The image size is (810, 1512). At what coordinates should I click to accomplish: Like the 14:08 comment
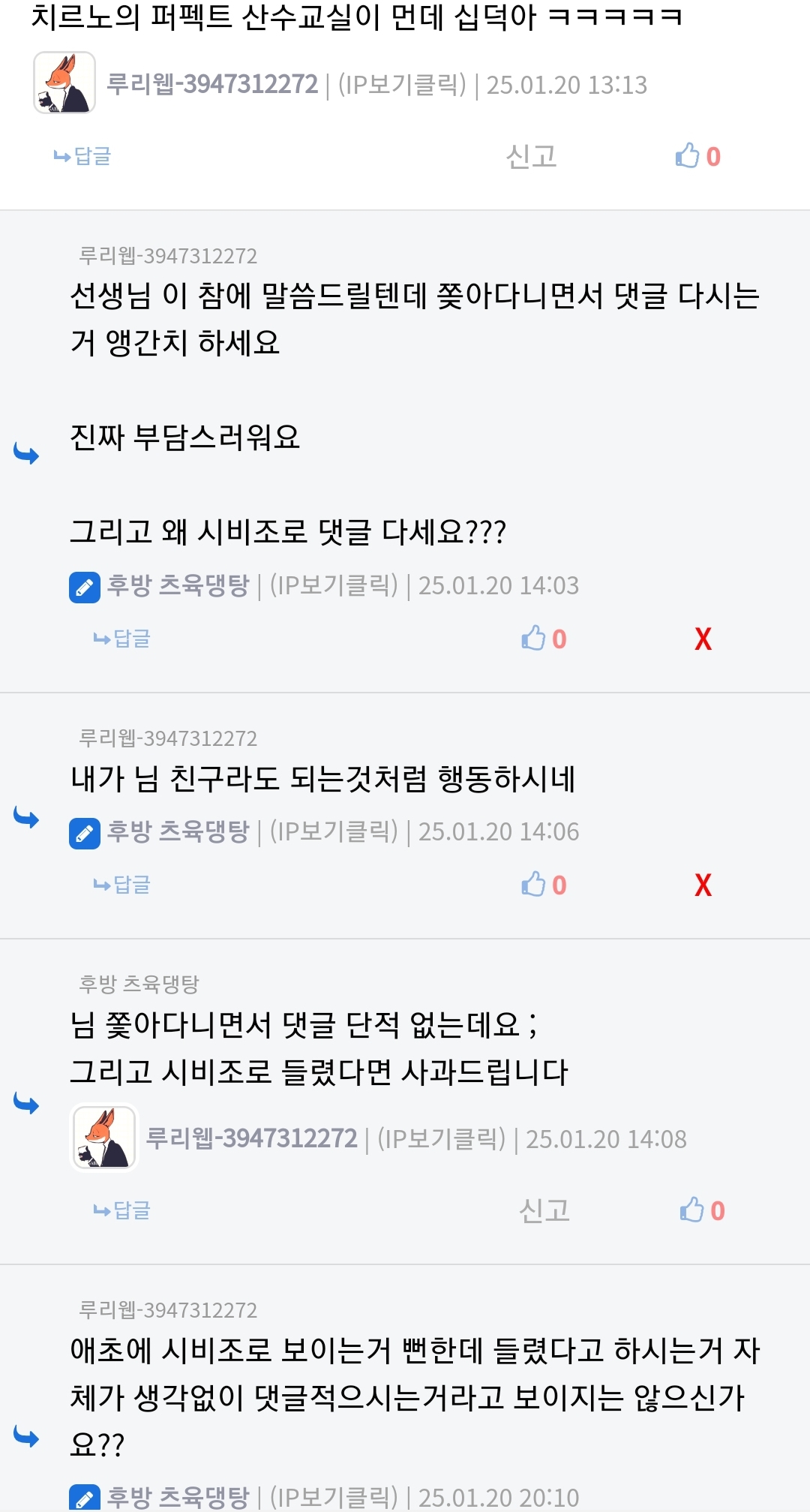pos(701,1210)
